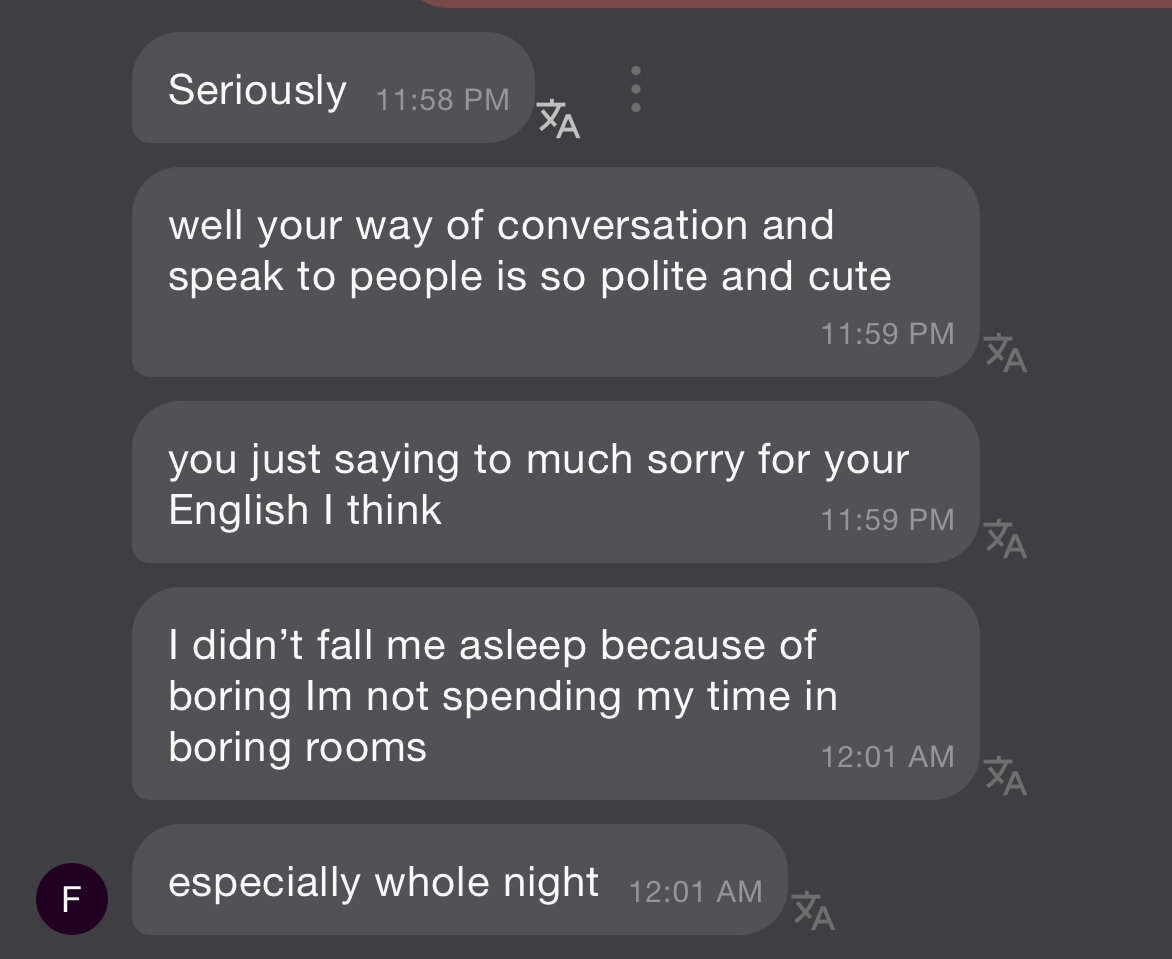The width and height of the screenshot is (1172, 959).
Task: Translate the "sorry for your English" message
Action: pyautogui.click(x=1005, y=539)
